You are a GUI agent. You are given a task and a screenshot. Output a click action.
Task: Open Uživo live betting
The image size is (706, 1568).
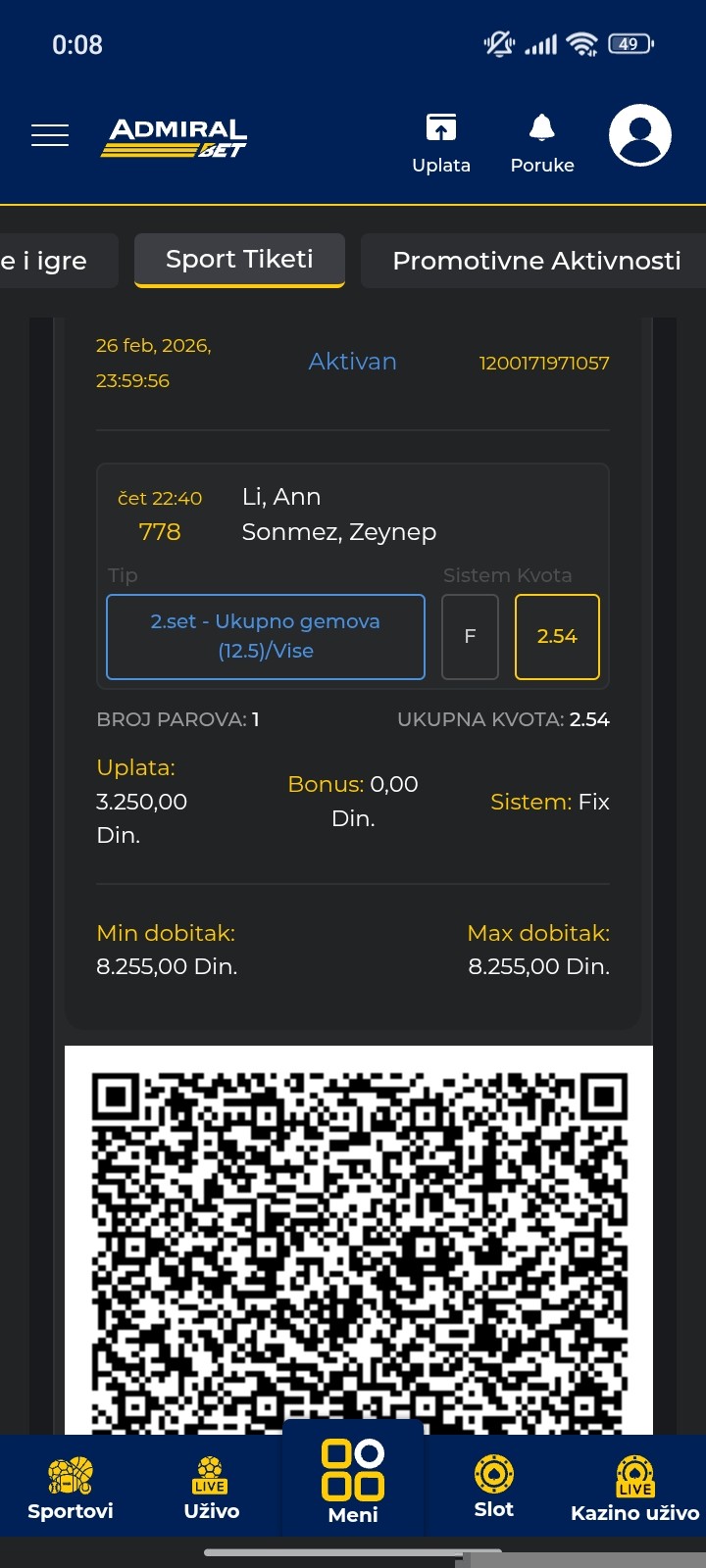coord(212,1488)
